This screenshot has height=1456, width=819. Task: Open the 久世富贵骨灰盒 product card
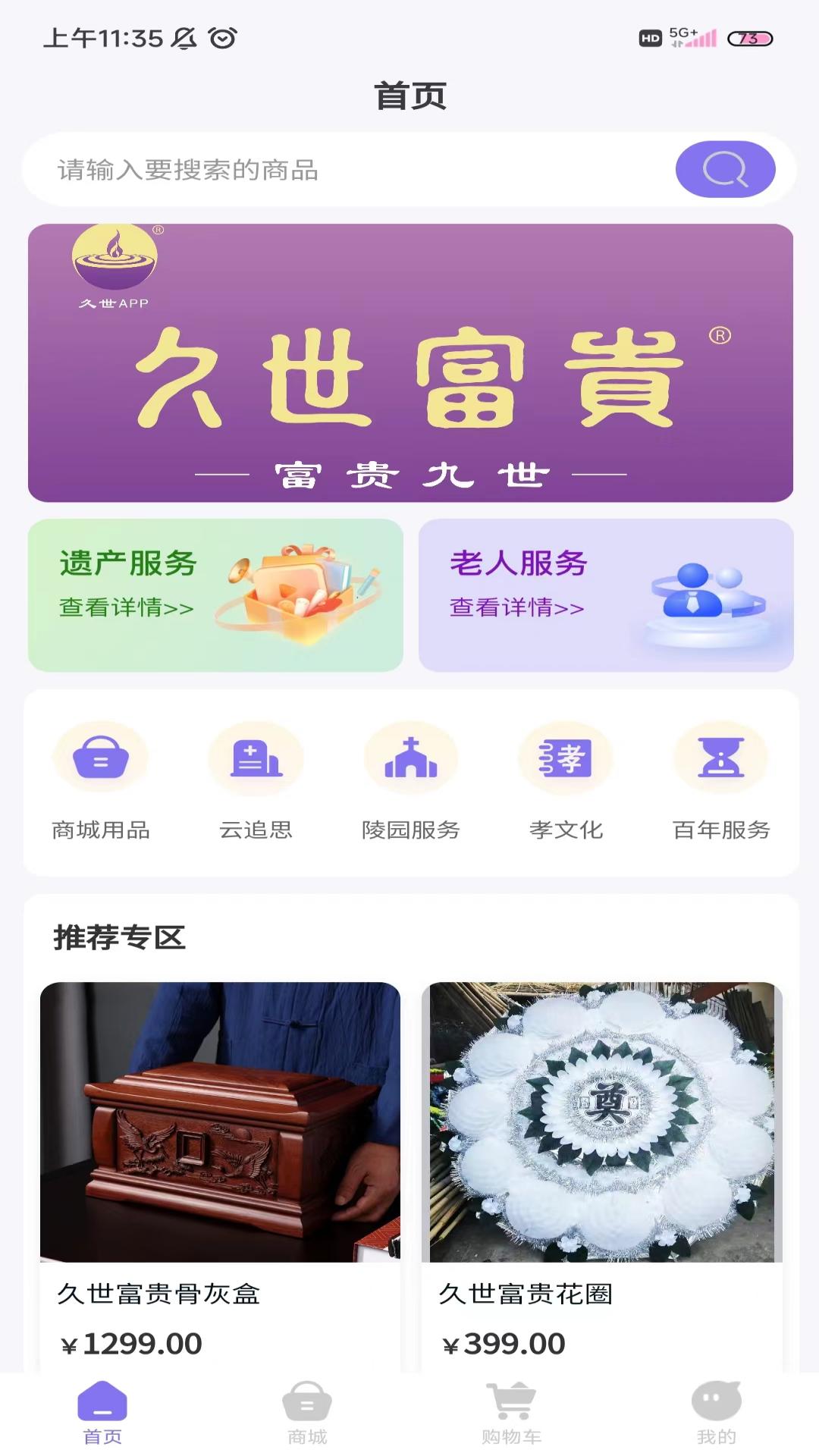[220, 1168]
